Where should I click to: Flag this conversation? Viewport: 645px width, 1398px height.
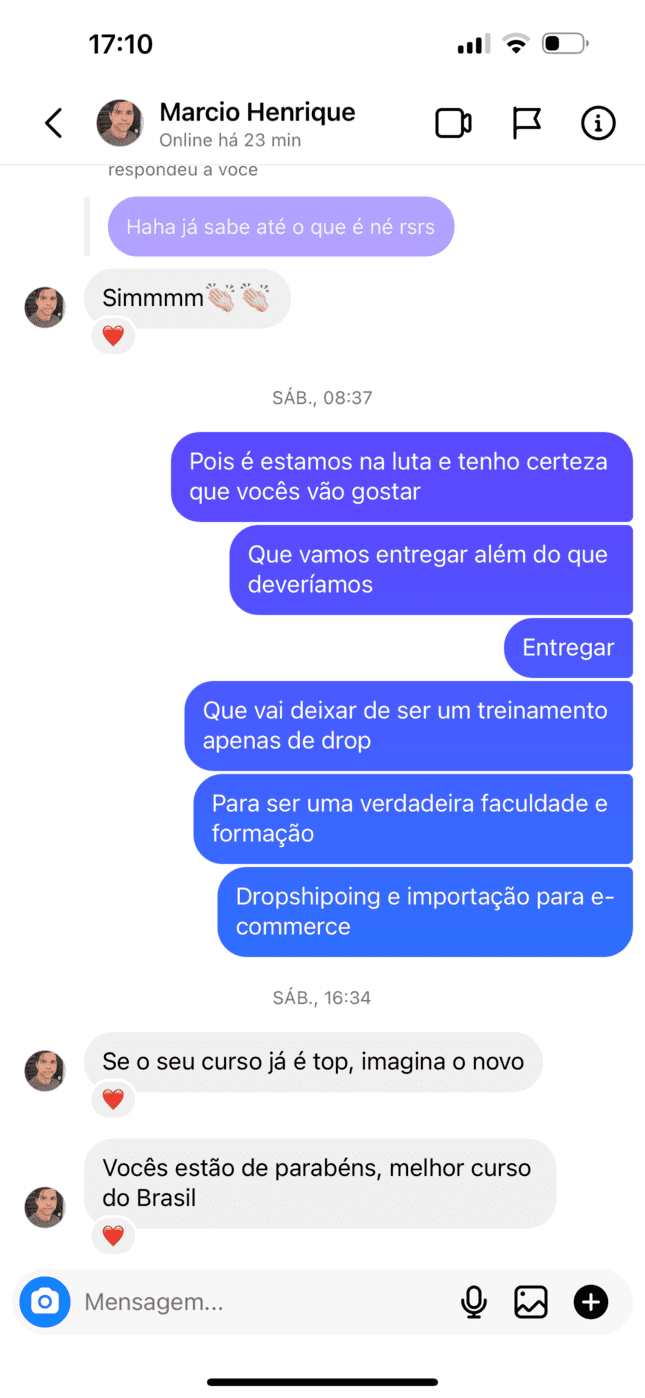pyautogui.click(x=526, y=123)
